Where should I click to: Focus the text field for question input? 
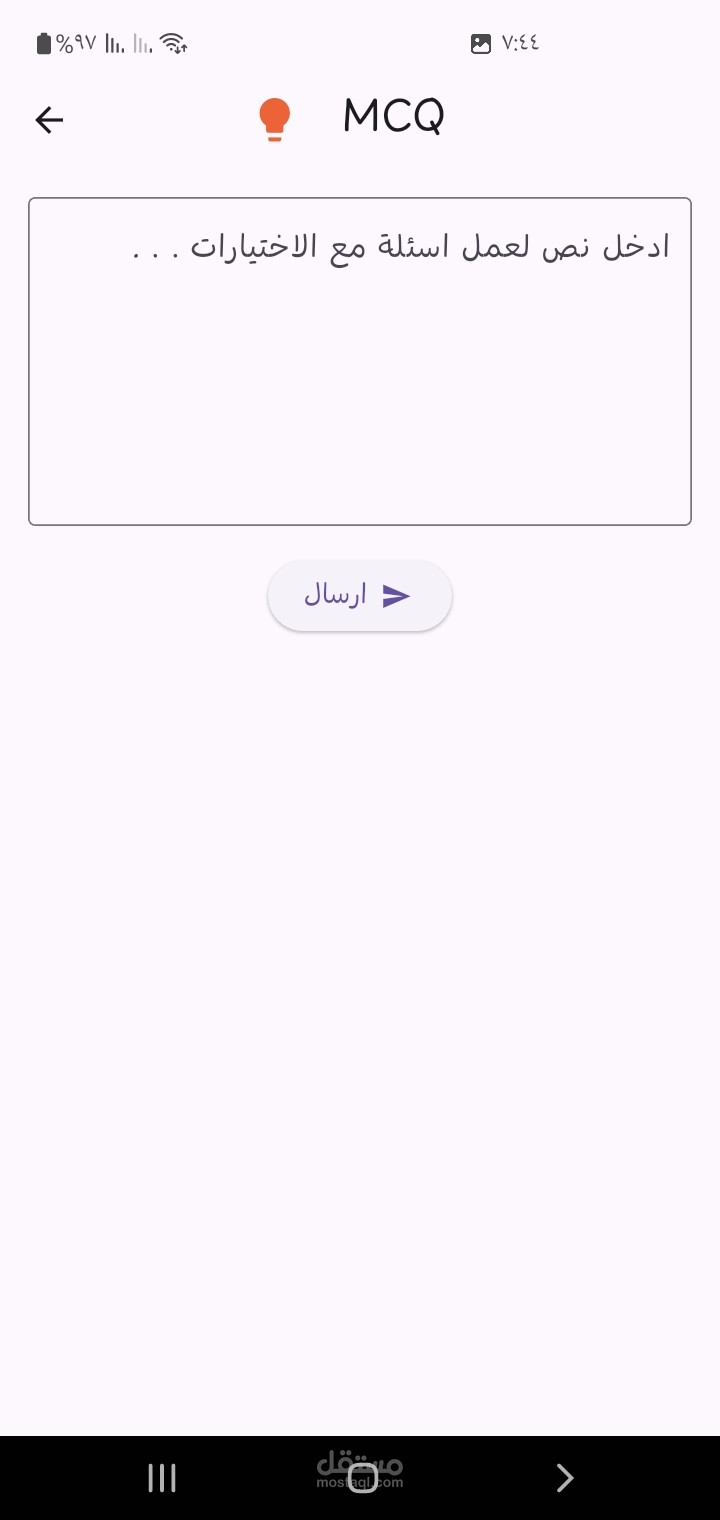coord(360,361)
